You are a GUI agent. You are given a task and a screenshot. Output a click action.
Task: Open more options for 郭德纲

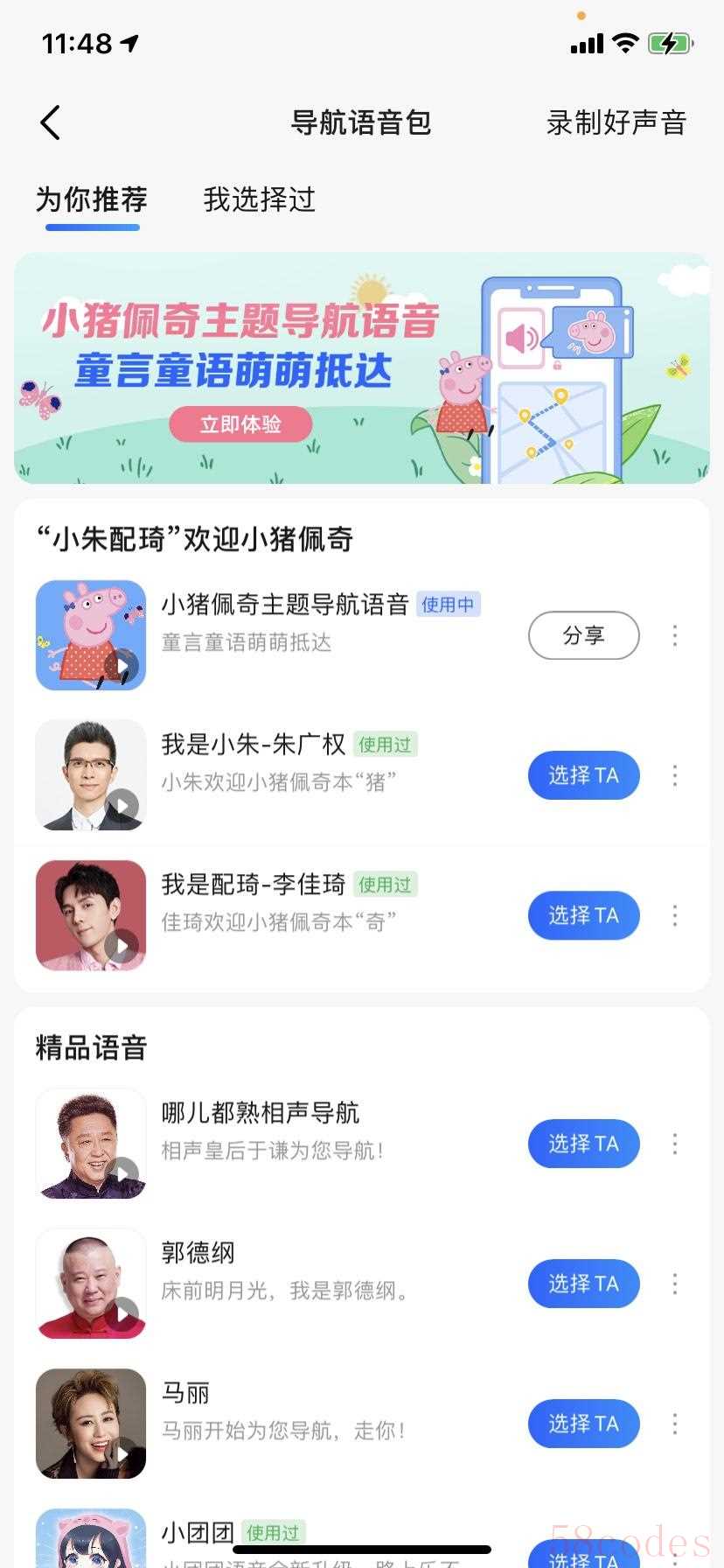[675, 1284]
